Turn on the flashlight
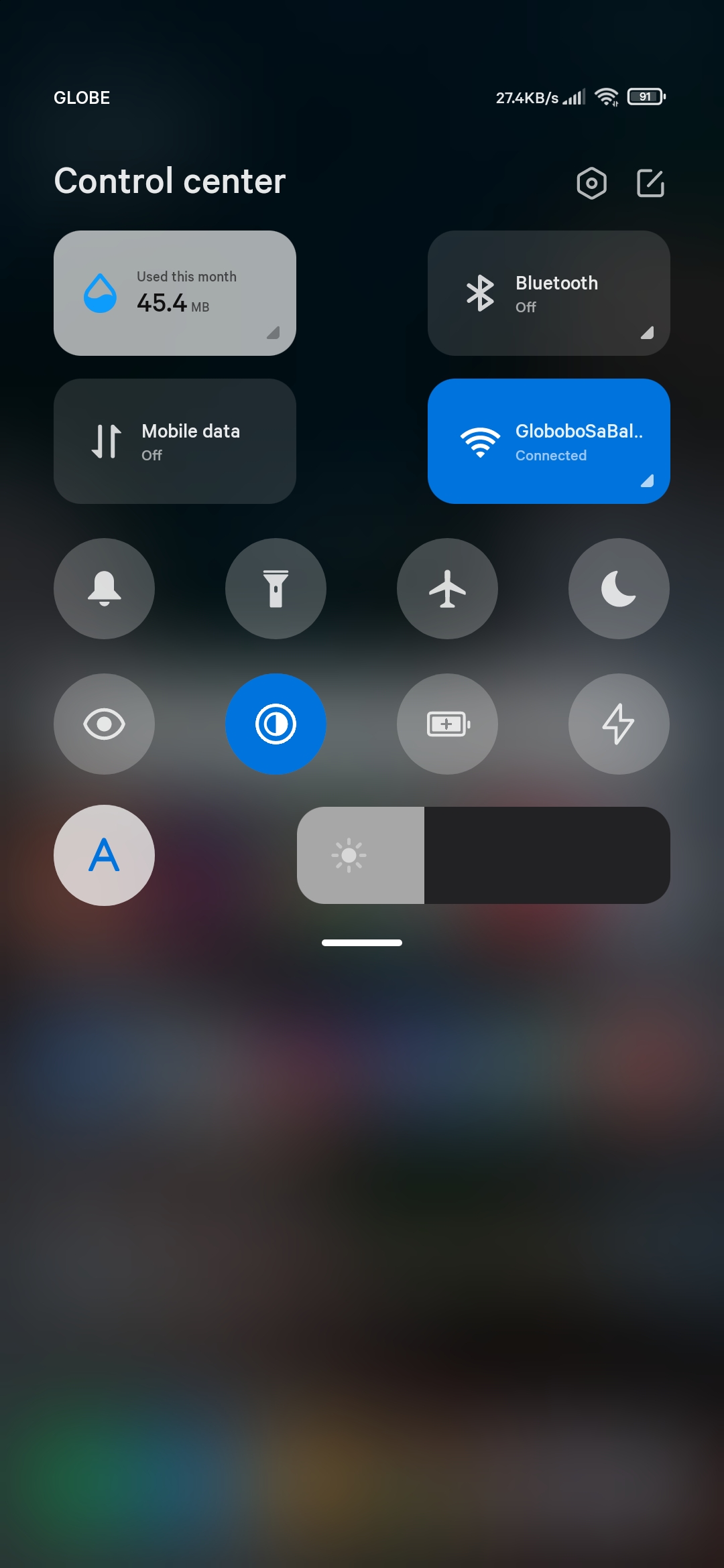The height and width of the screenshot is (1568, 724). [276, 588]
